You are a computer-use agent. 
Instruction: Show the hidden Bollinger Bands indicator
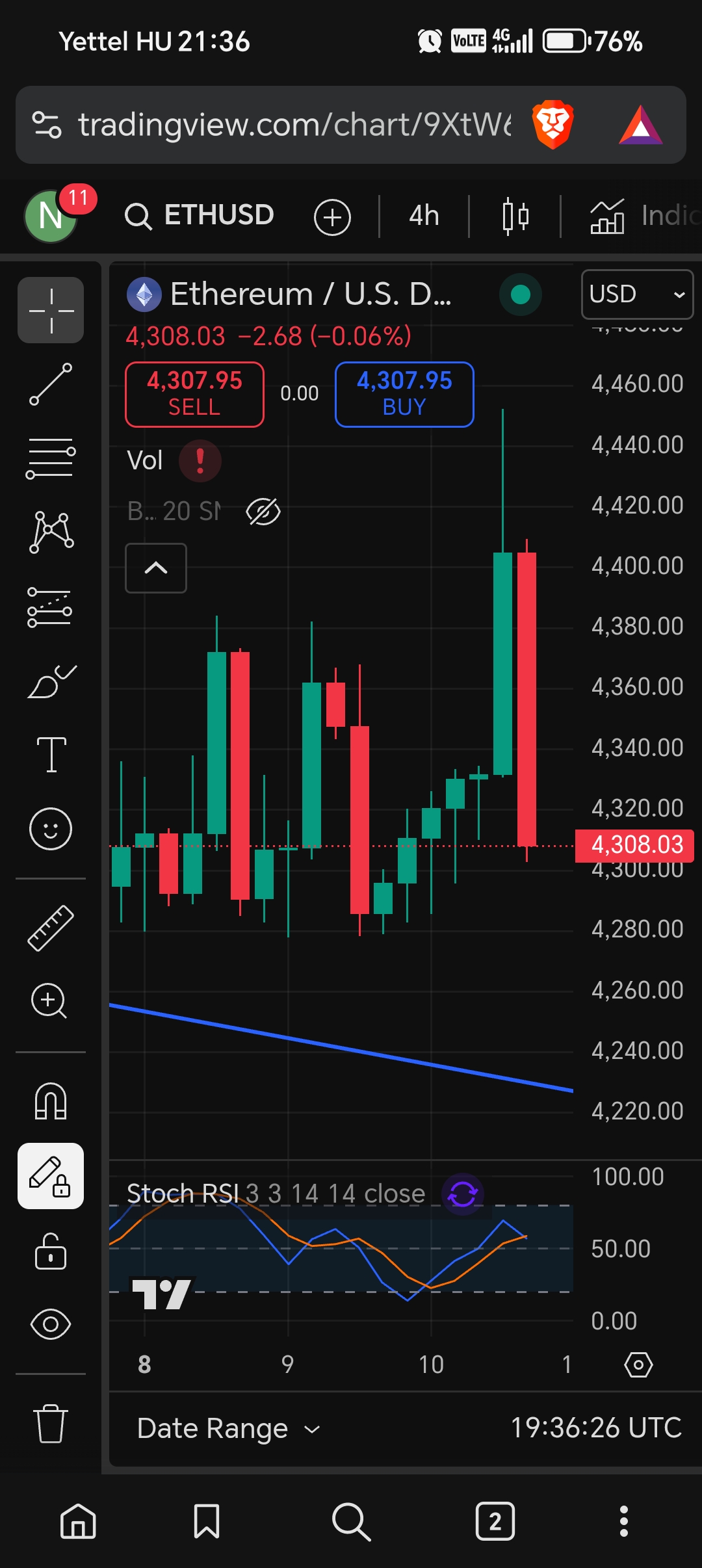(263, 512)
